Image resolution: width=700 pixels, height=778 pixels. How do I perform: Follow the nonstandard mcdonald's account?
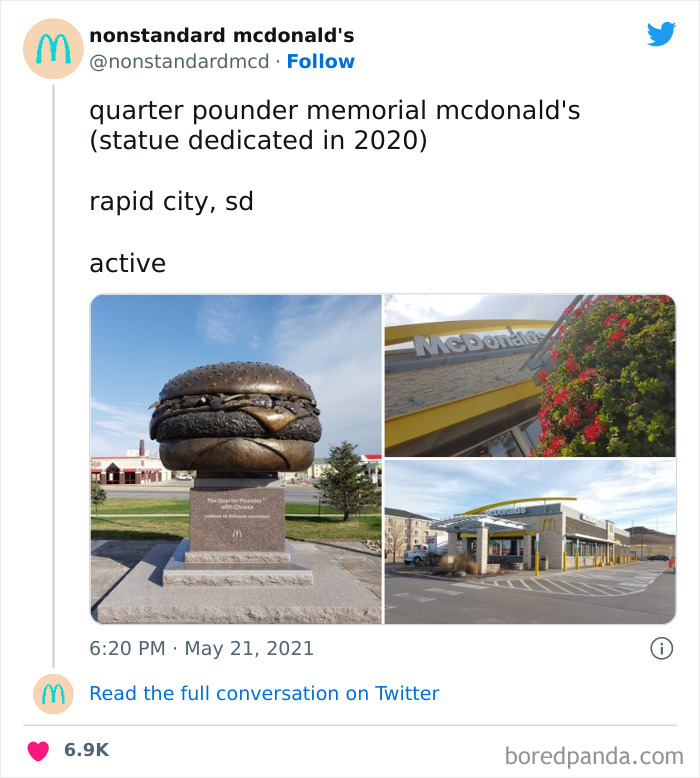pos(320,62)
